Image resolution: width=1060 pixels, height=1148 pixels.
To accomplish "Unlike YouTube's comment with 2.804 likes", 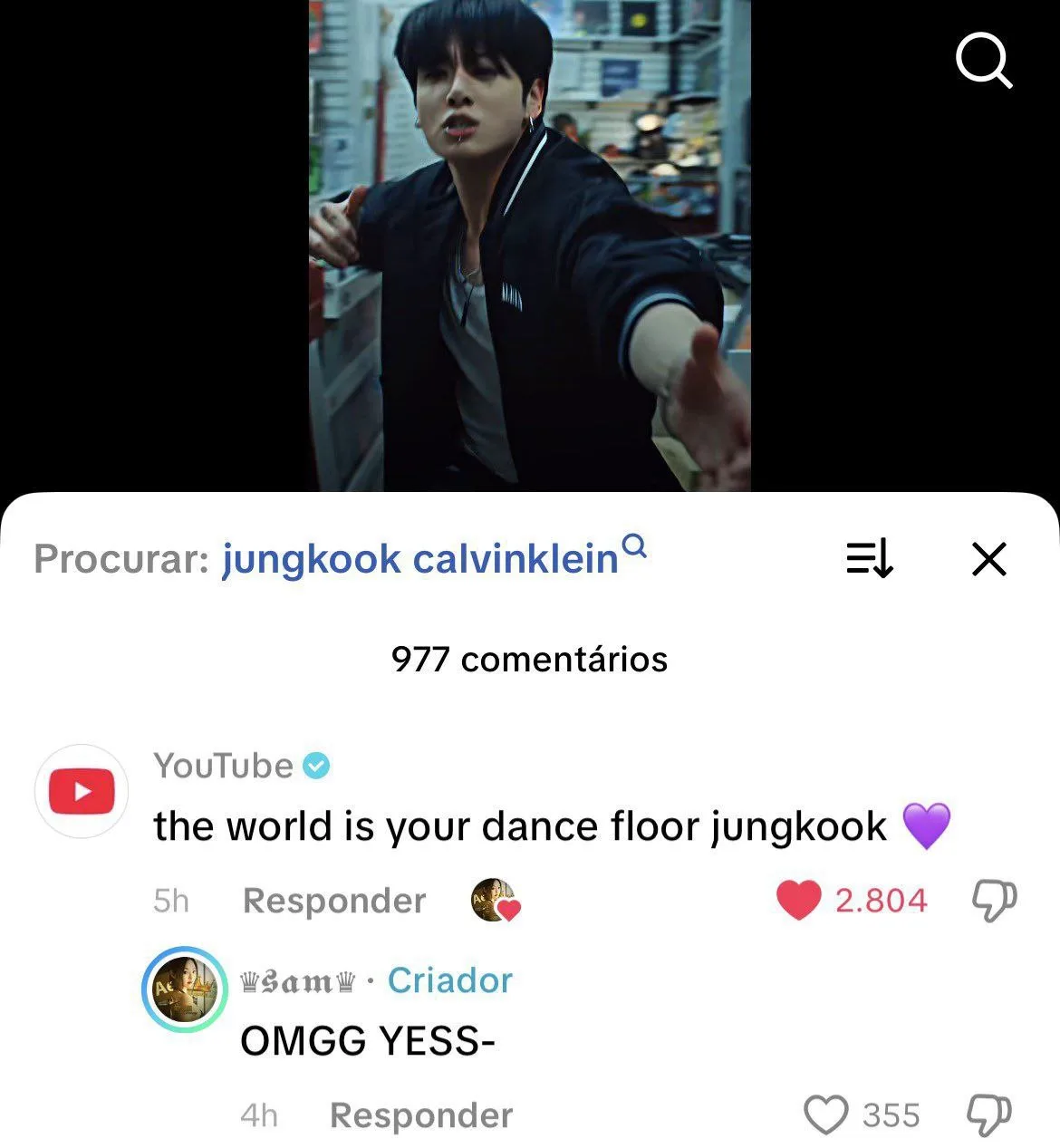I will pyautogui.click(x=799, y=901).
